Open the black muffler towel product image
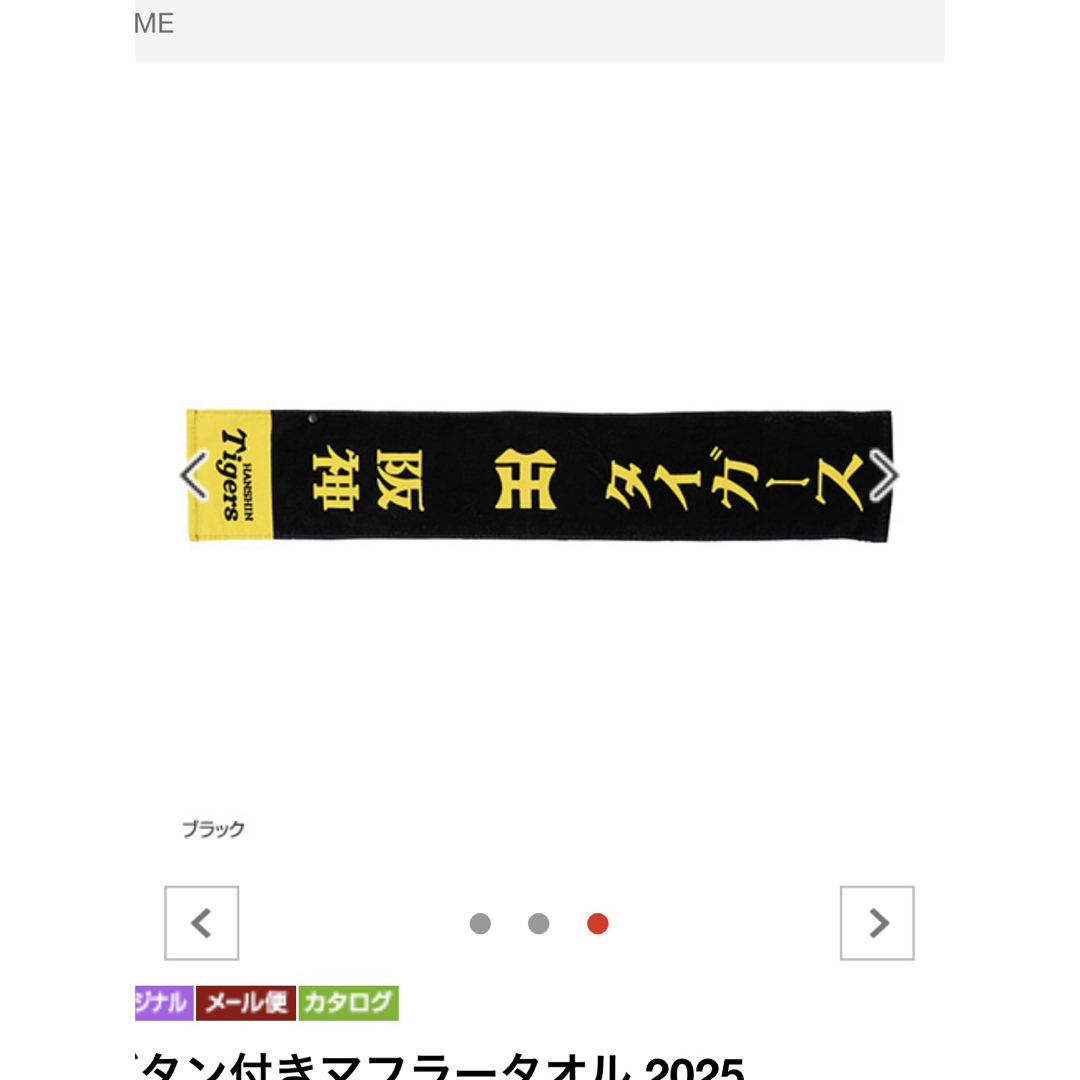Image resolution: width=1080 pixels, height=1080 pixels. coord(540,476)
